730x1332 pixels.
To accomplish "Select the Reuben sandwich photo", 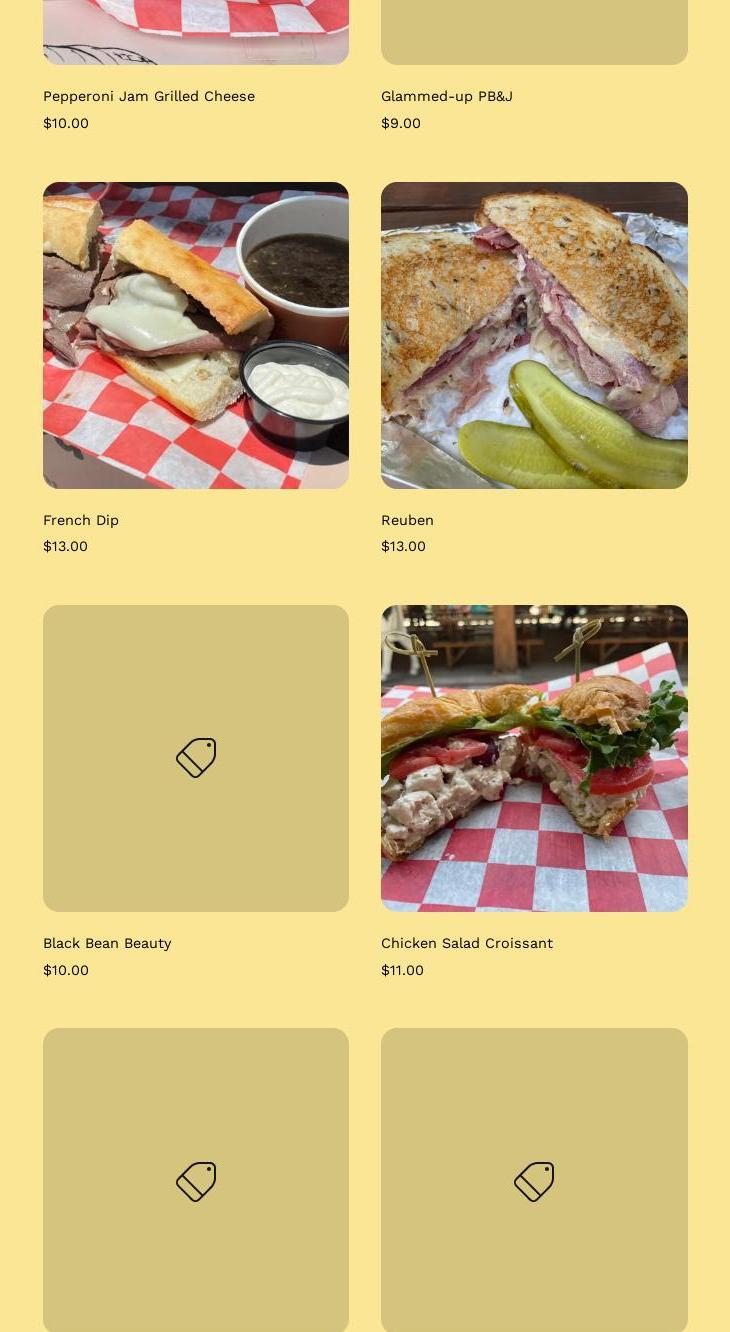I will pos(534,335).
